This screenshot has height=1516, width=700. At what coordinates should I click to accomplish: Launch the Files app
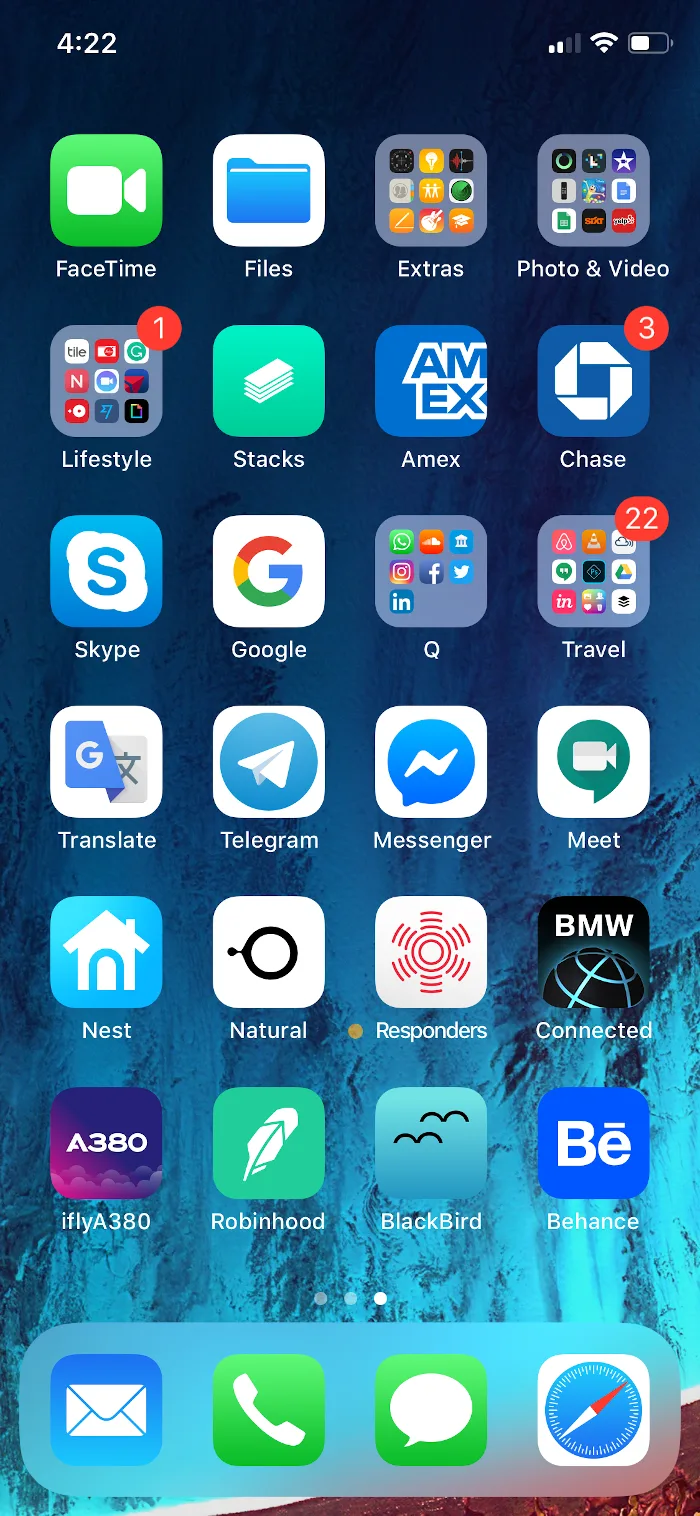[269, 190]
